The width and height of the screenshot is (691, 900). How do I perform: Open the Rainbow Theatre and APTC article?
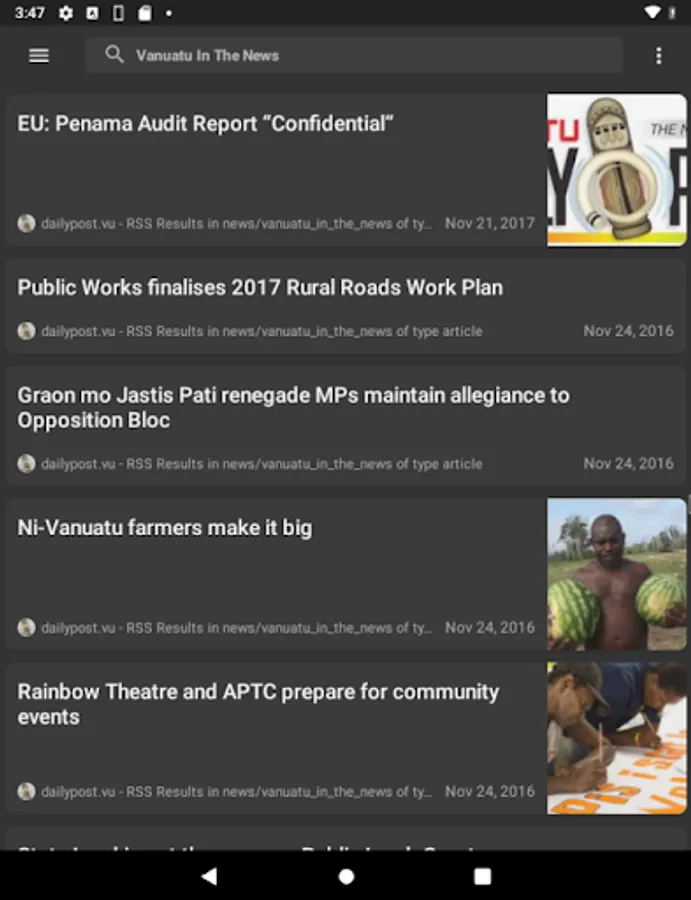[x=258, y=704]
